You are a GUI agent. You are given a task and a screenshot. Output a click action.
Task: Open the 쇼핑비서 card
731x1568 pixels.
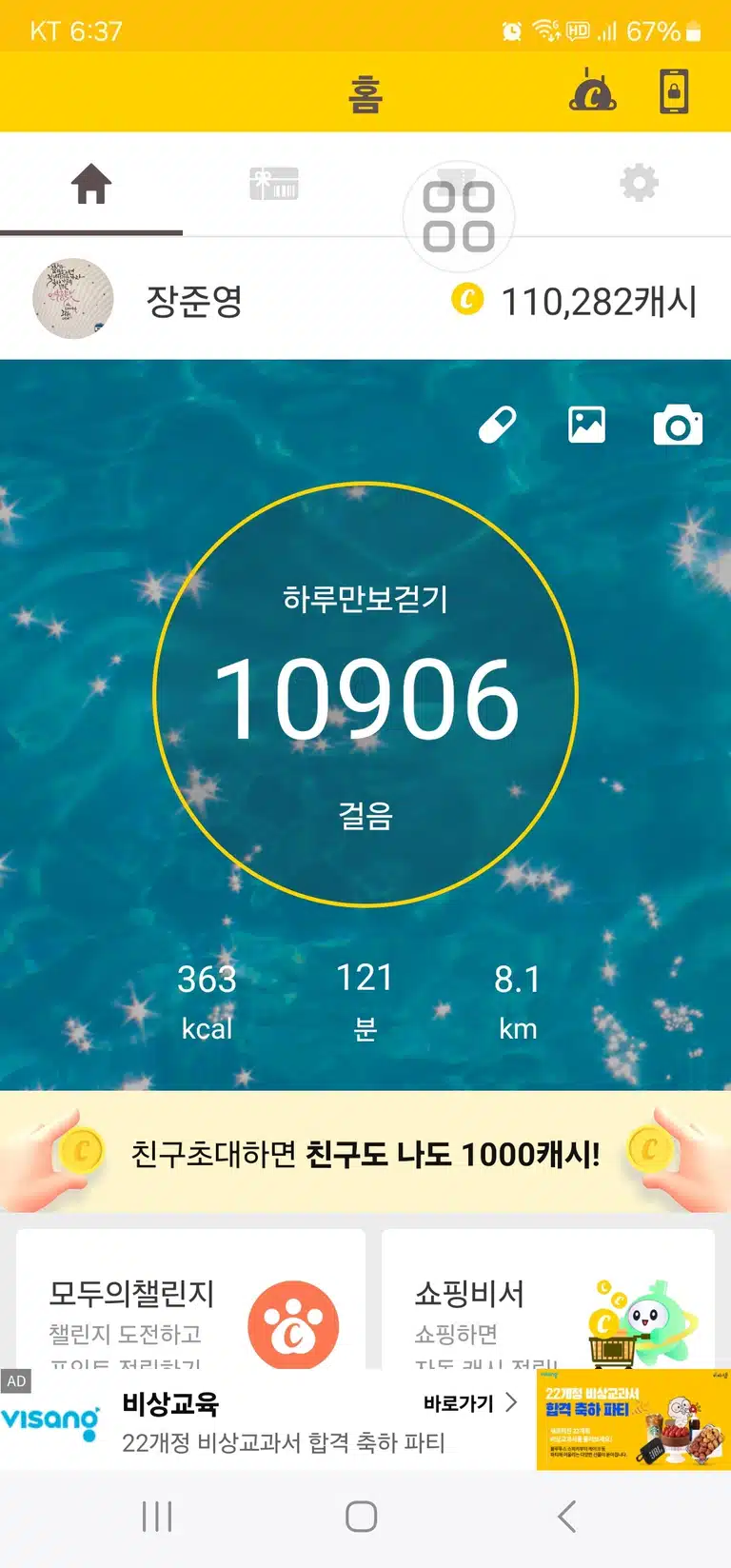pyautogui.click(x=548, y=1300)
